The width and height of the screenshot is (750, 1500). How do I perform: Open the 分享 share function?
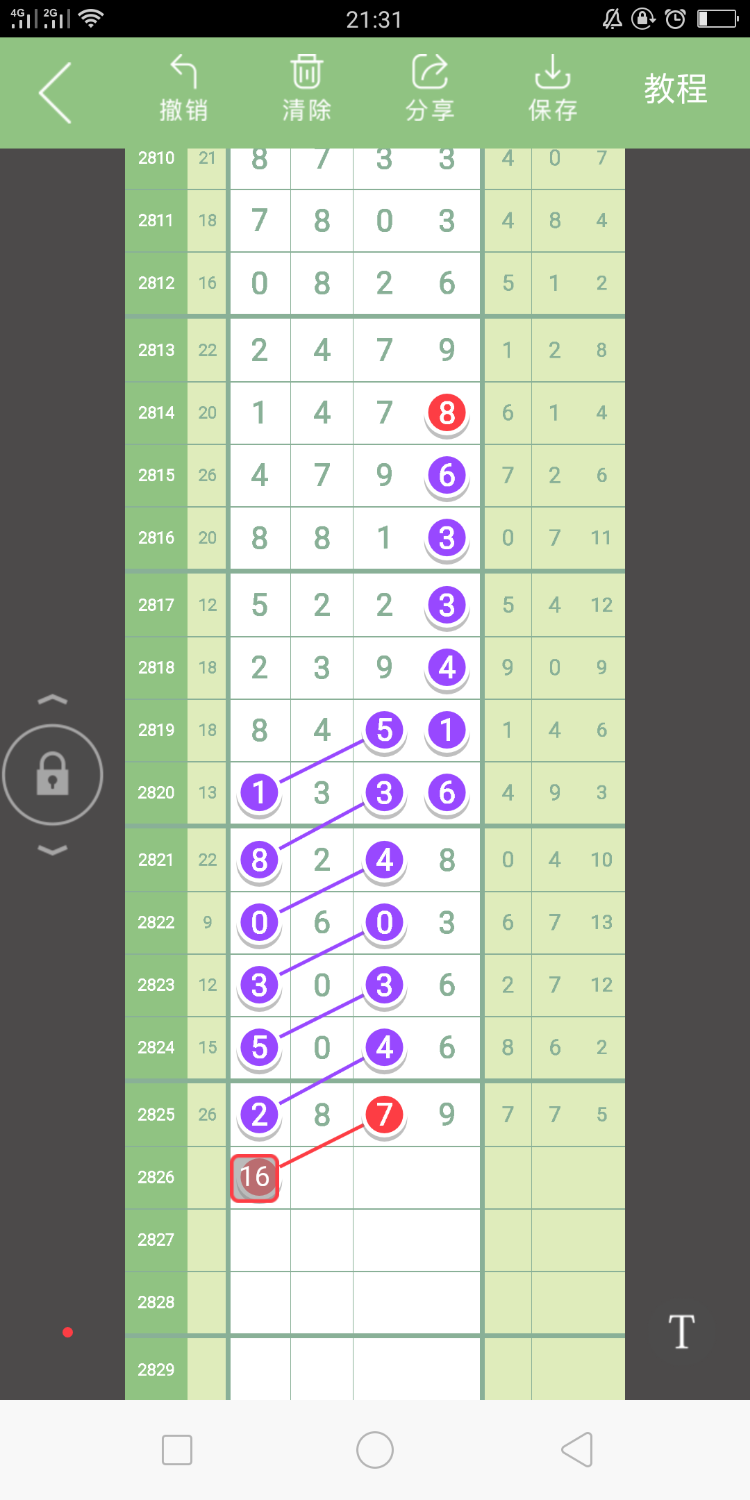click(428, 90)
